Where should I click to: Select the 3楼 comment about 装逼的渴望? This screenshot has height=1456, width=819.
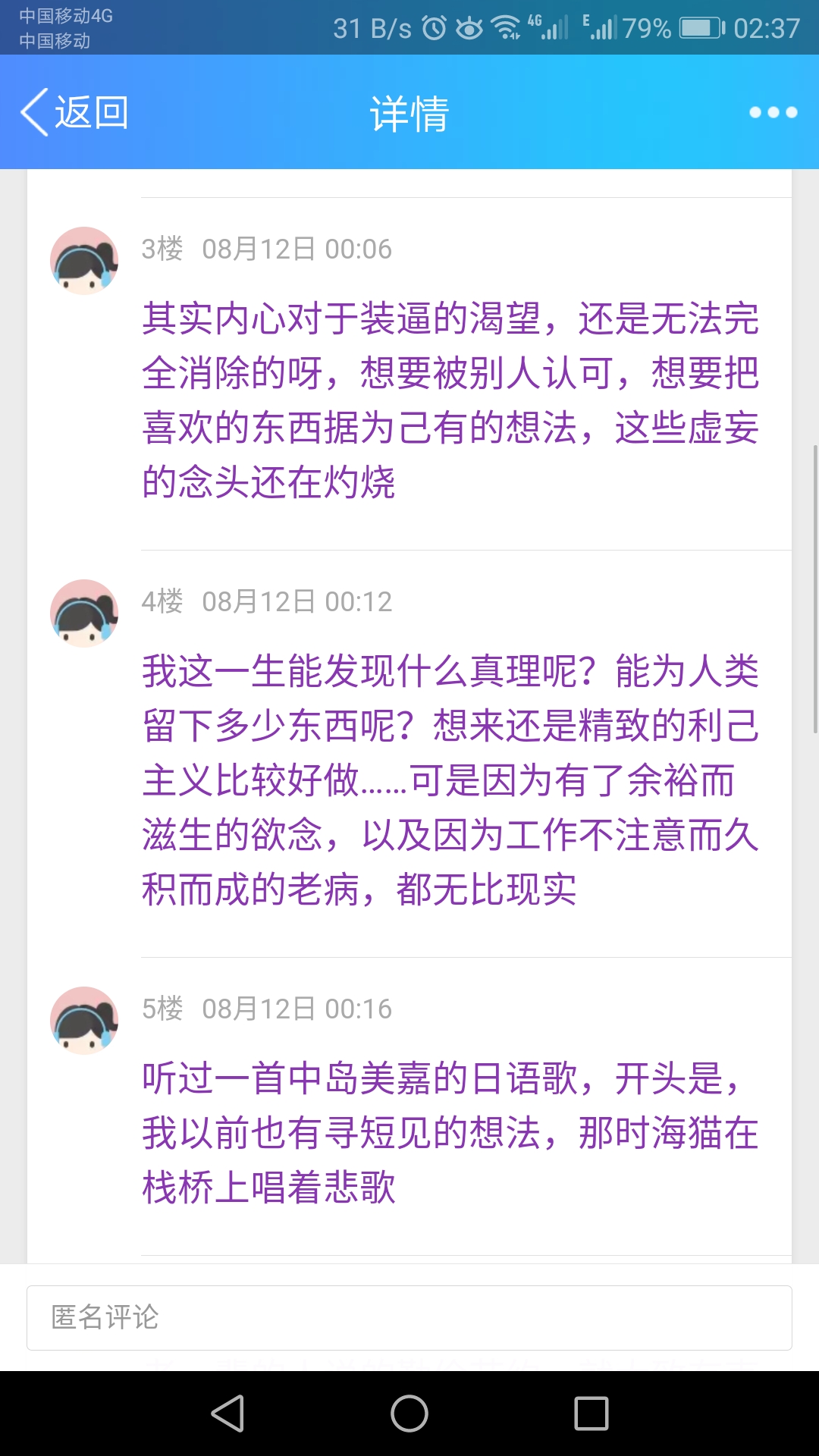coord(450,400)
